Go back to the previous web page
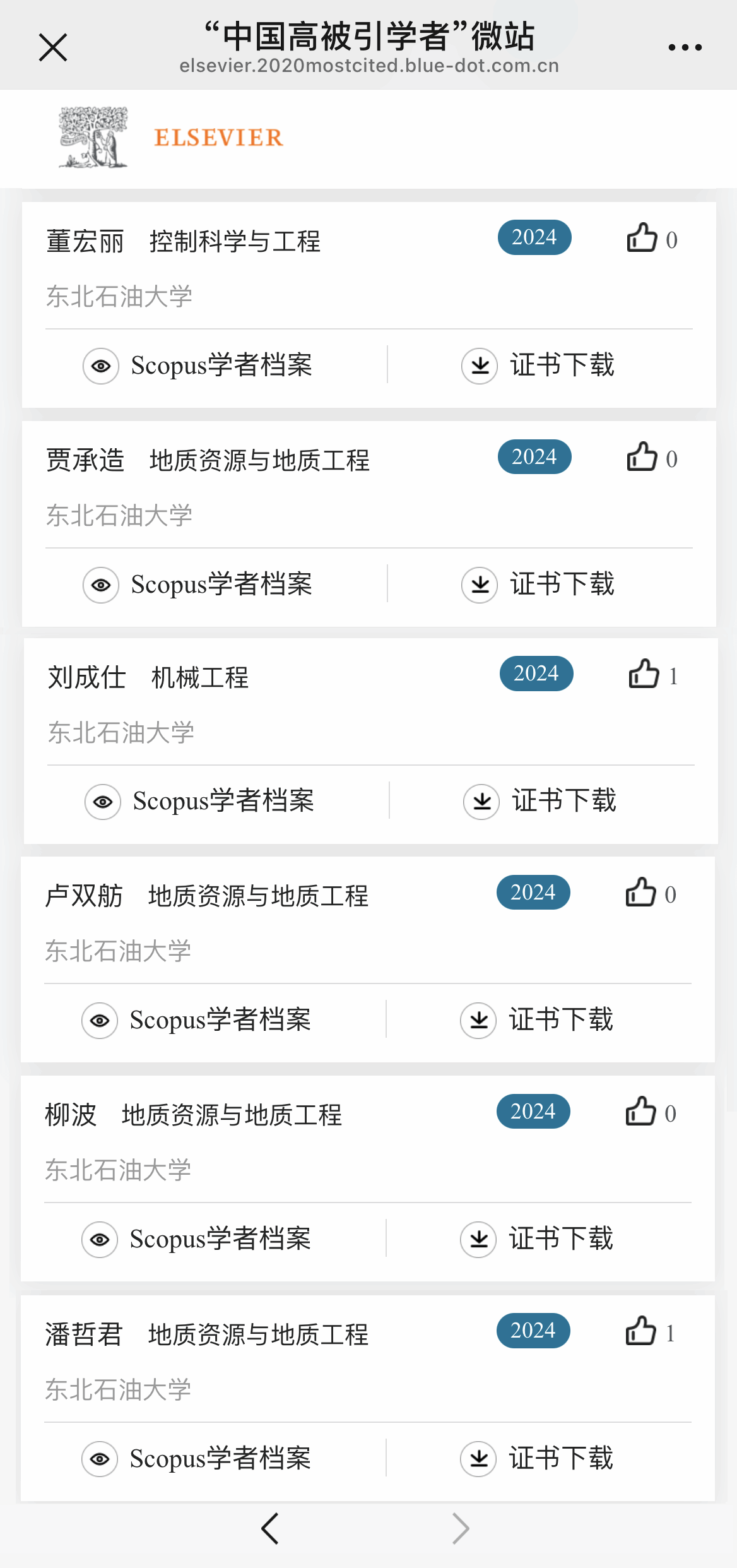The image size is (737, 1568). [x=270, y=1529]
